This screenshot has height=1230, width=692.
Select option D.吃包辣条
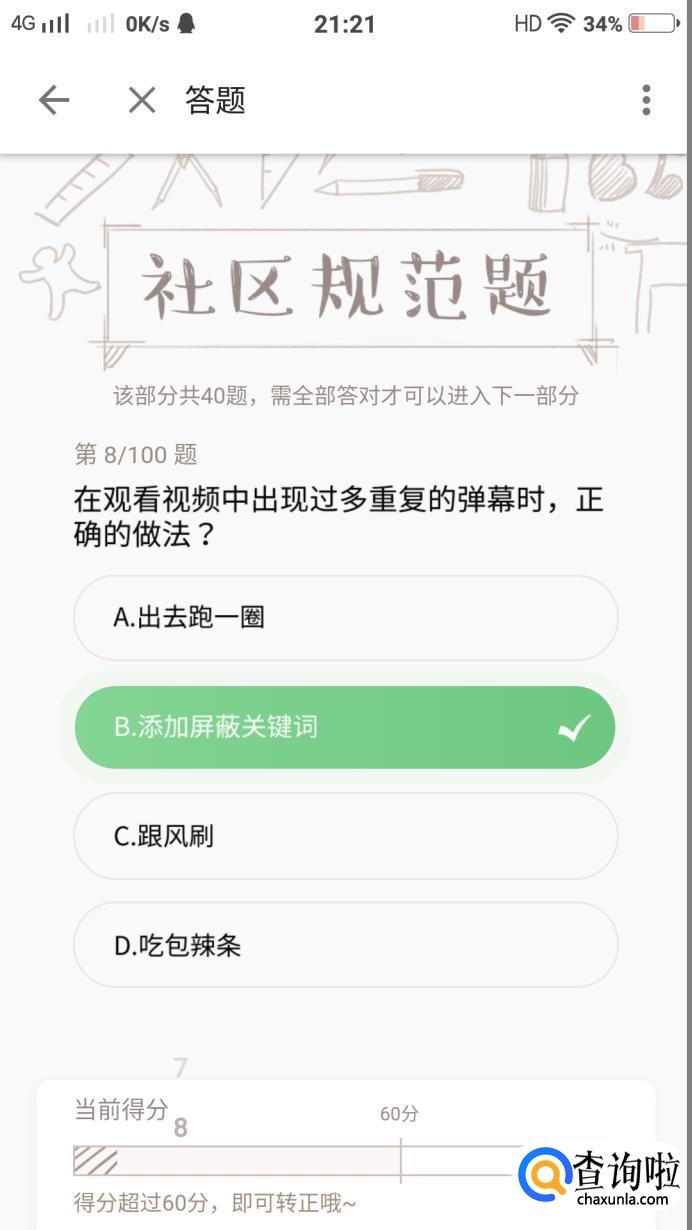(346, 945)
